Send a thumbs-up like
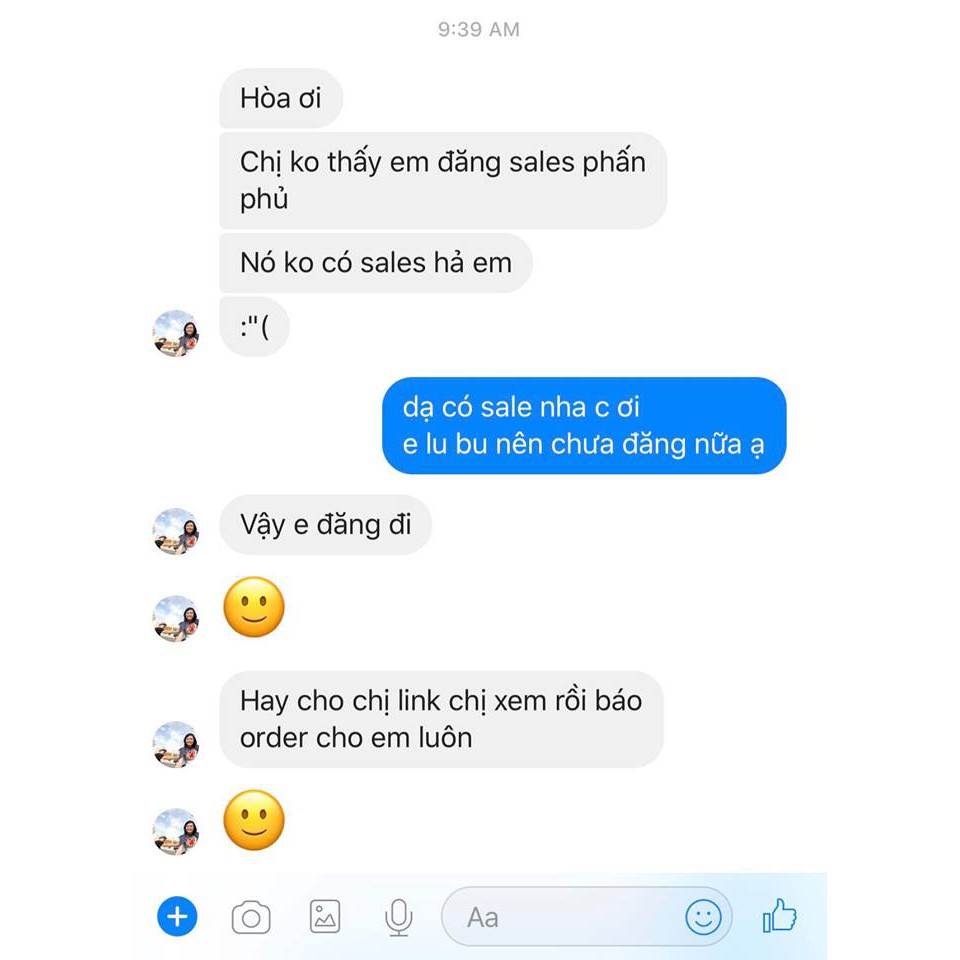This screenshot has width=960, height=960. (779, 915)
